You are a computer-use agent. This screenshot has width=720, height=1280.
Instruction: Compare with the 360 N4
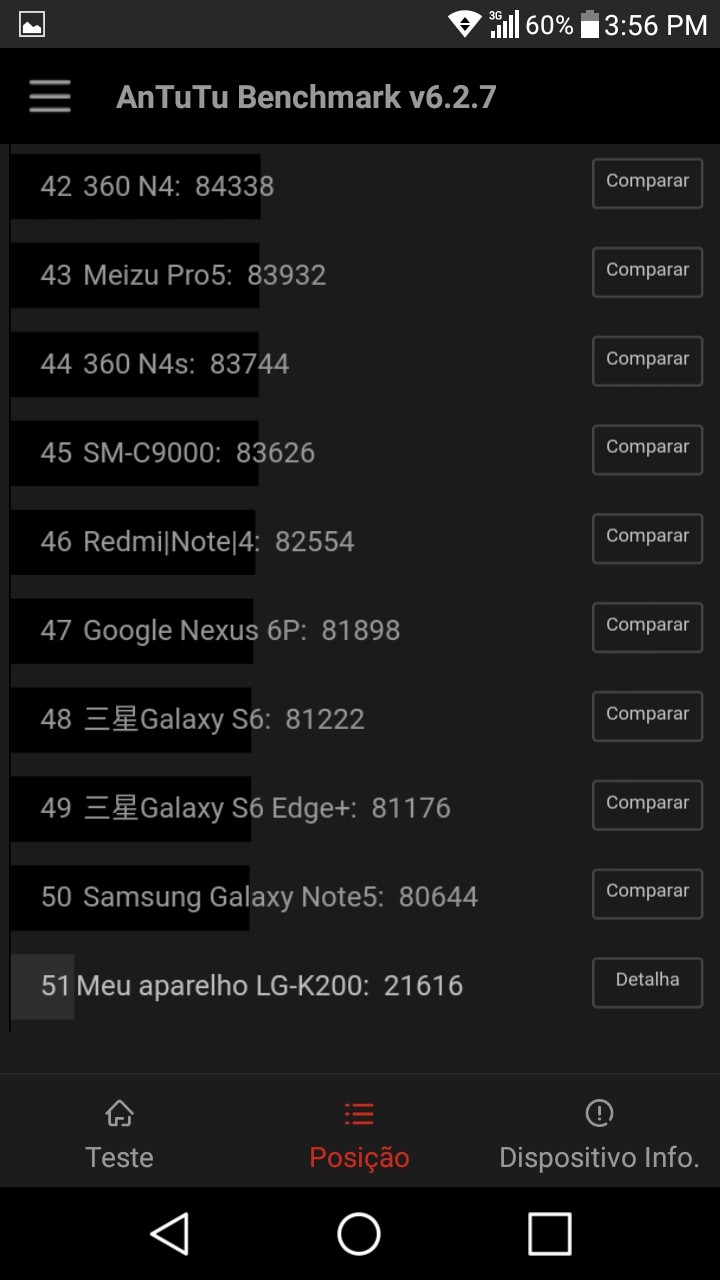(647, 183)
